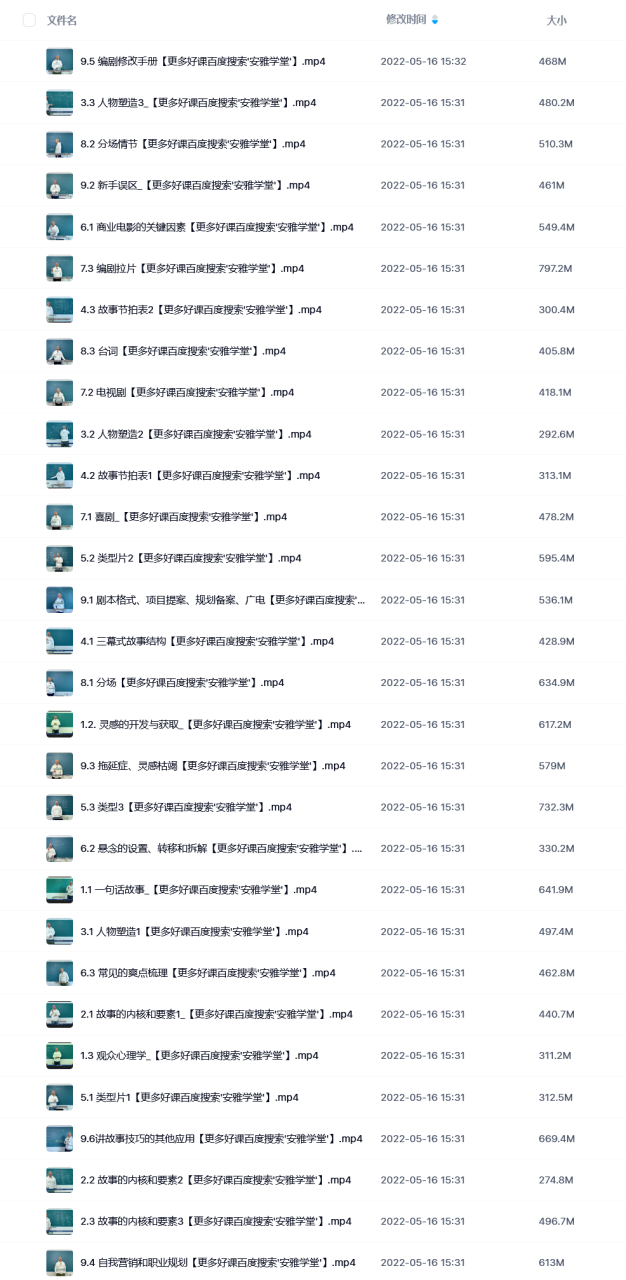Open video 9.3 拖延症、灵感枯竭
626x1280 pixels.
(x=212, y=766)
